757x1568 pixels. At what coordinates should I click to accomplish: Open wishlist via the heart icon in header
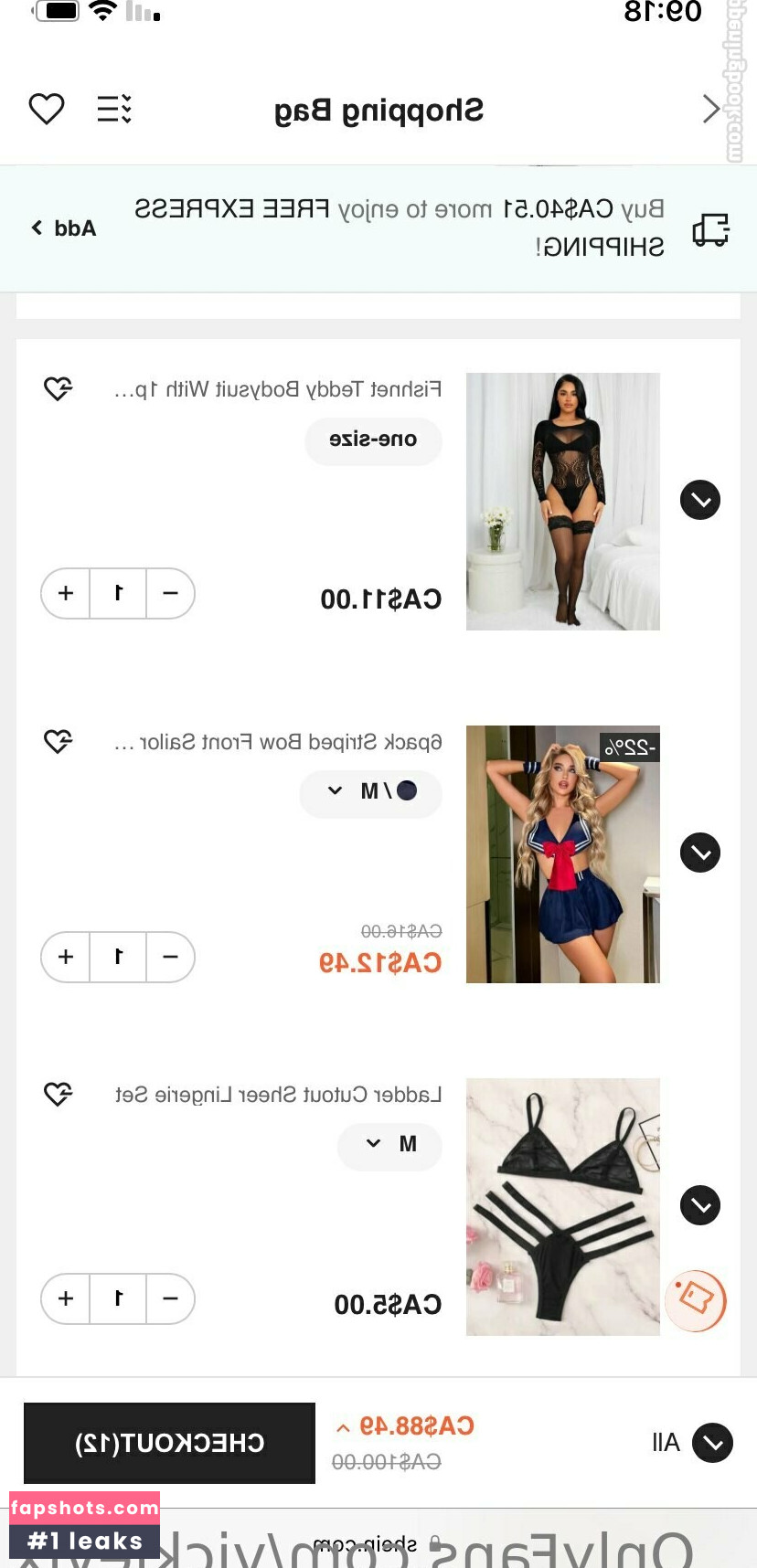(46, 108)
